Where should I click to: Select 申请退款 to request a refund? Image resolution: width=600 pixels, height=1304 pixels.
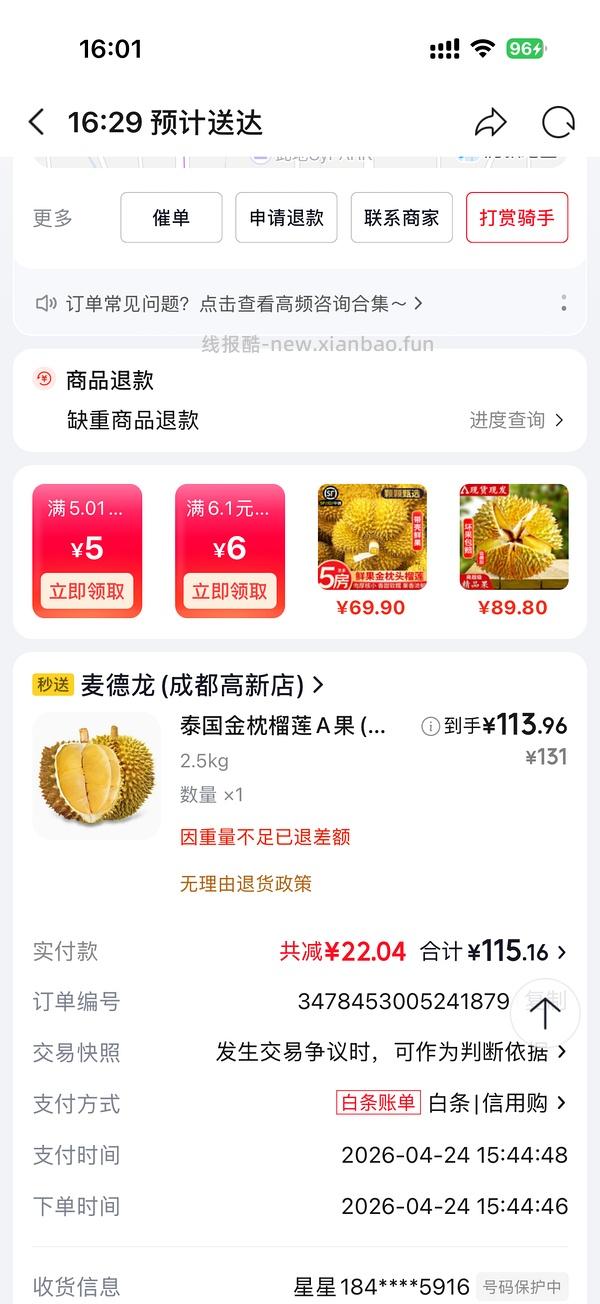[286, 218]
